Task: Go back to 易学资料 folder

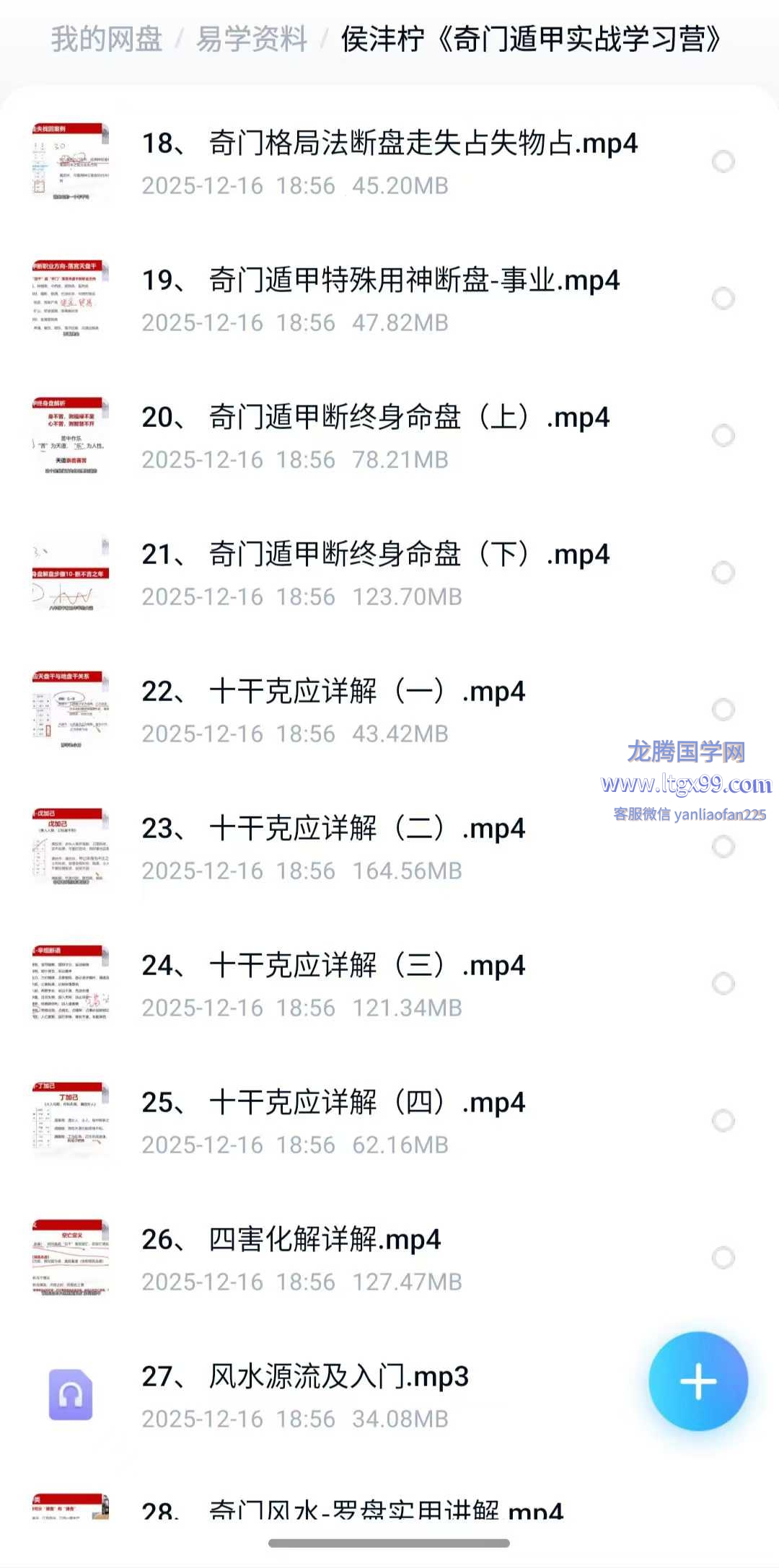Action: [252, 39]
